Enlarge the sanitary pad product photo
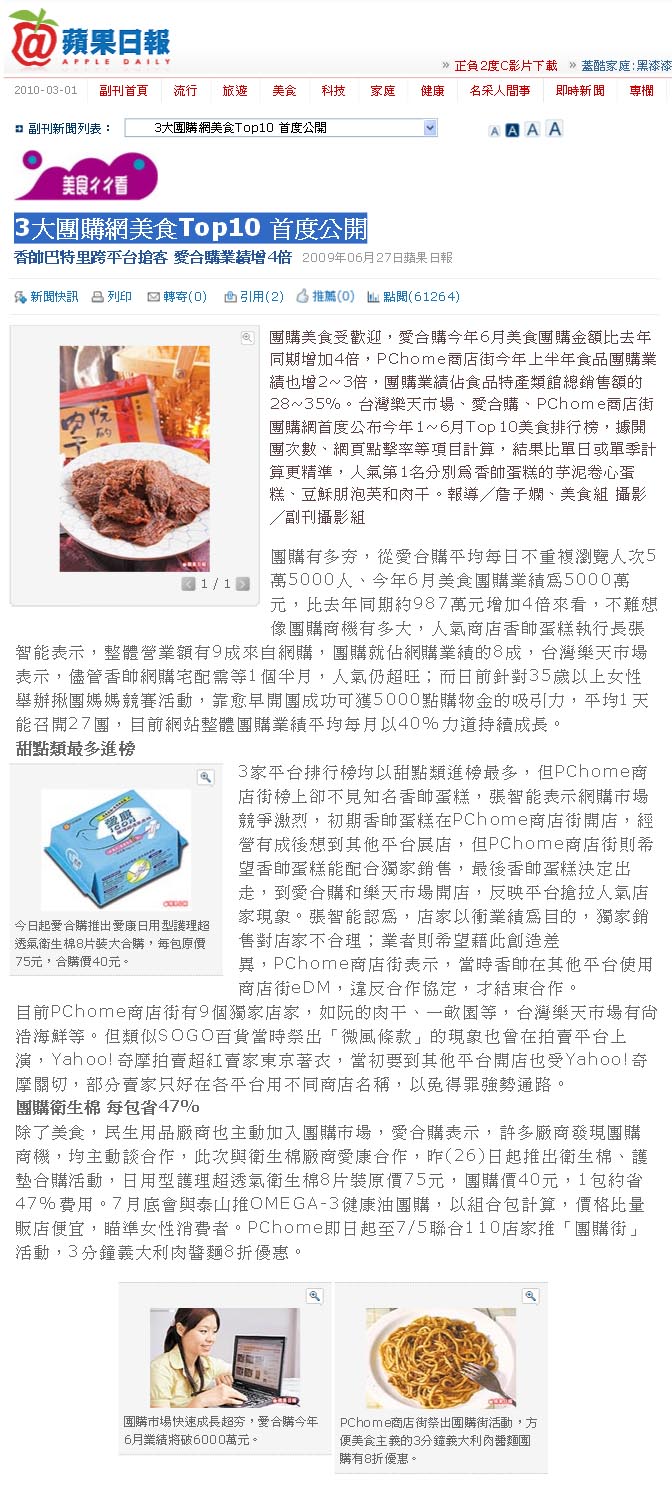Image resolution: width=672 pixels, height=1491 pixels. tap(206, 777)
